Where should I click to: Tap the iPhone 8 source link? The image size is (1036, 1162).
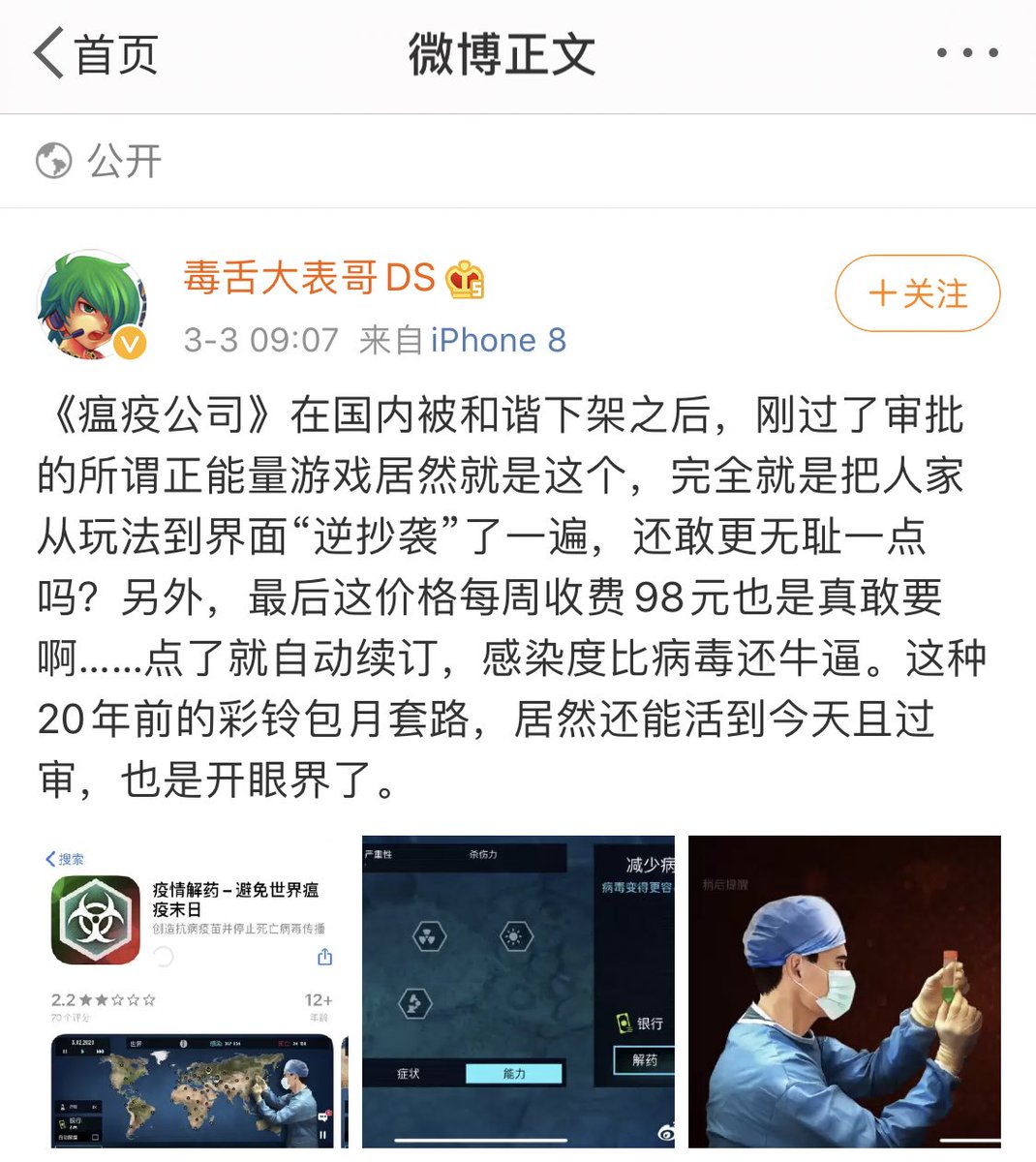[498, 340]
